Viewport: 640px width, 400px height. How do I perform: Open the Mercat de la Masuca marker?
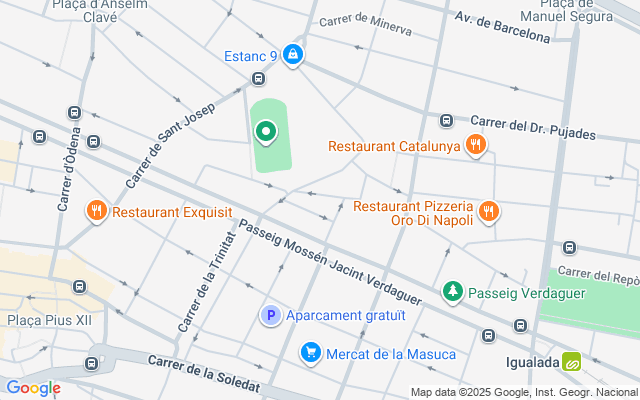click(x=311, y=353)
